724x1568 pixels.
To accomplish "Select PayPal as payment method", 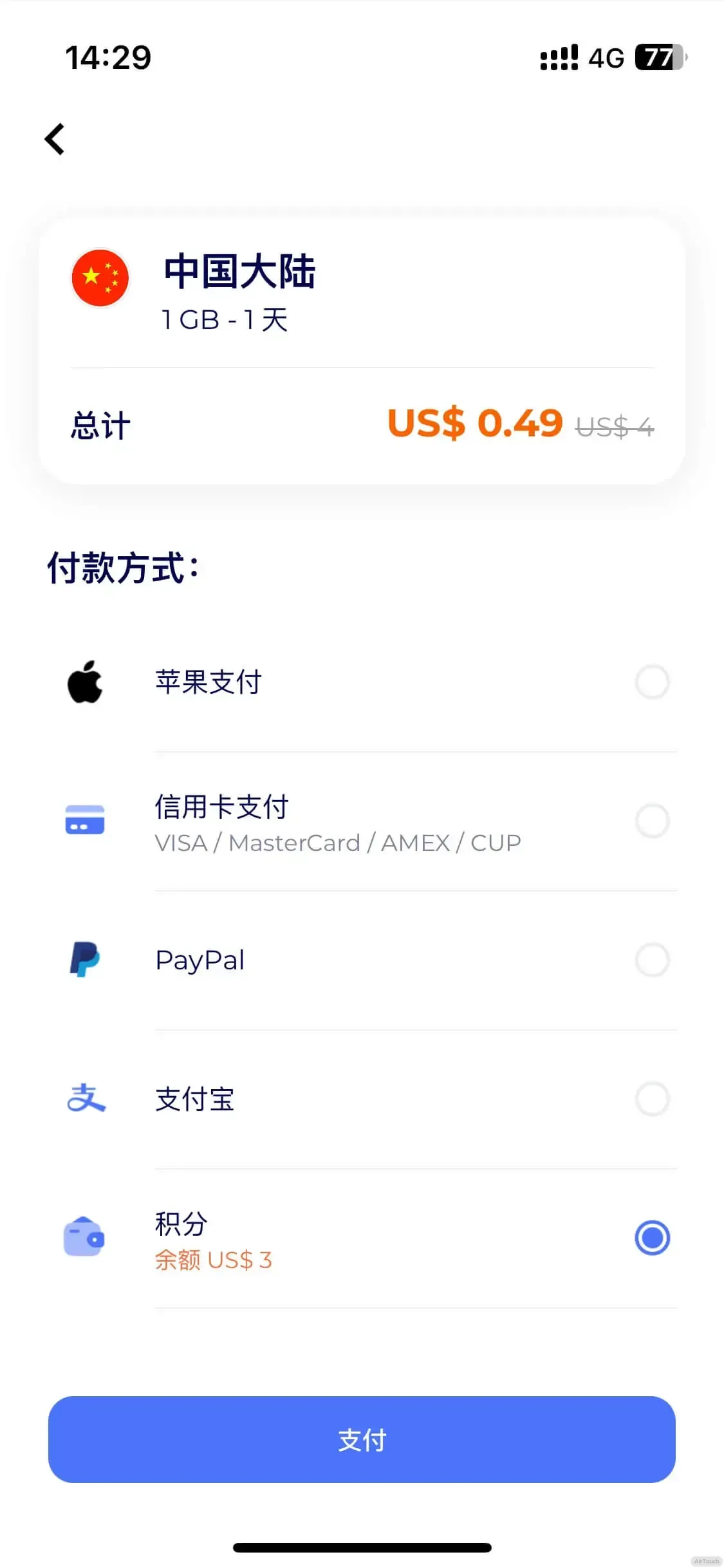I will [652, 960].
